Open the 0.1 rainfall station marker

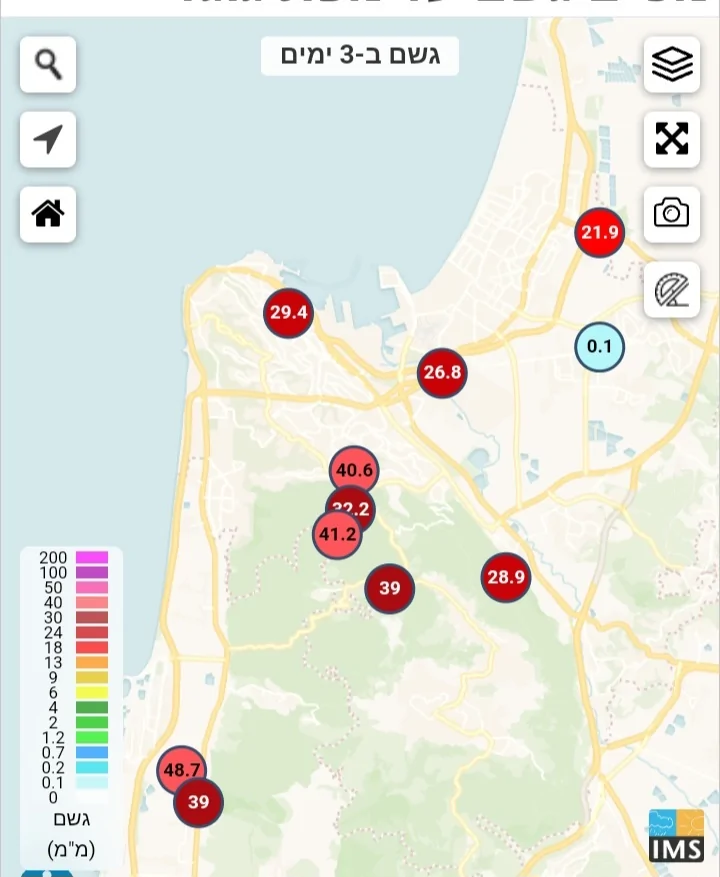599,347
